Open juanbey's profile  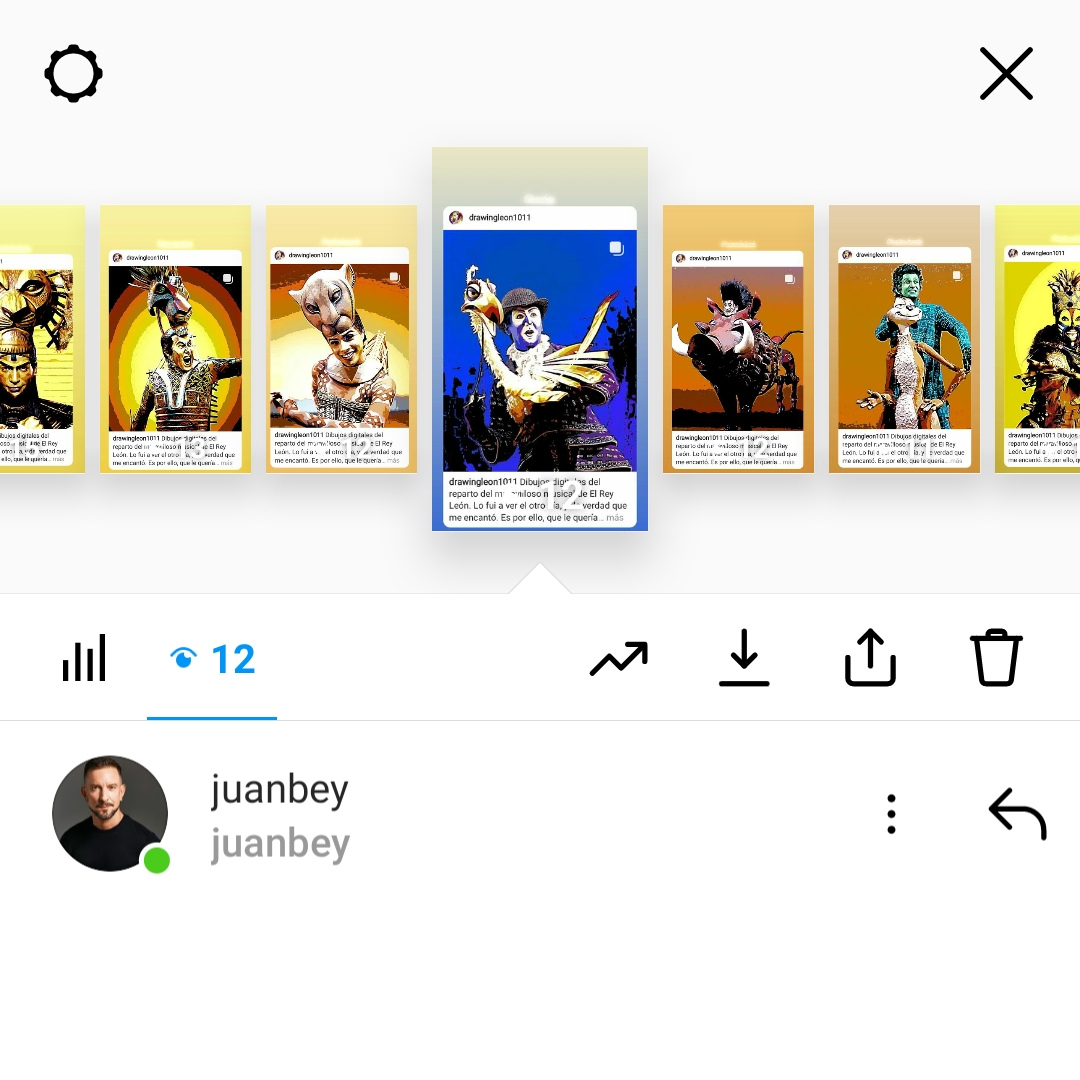tap(110, 813)
